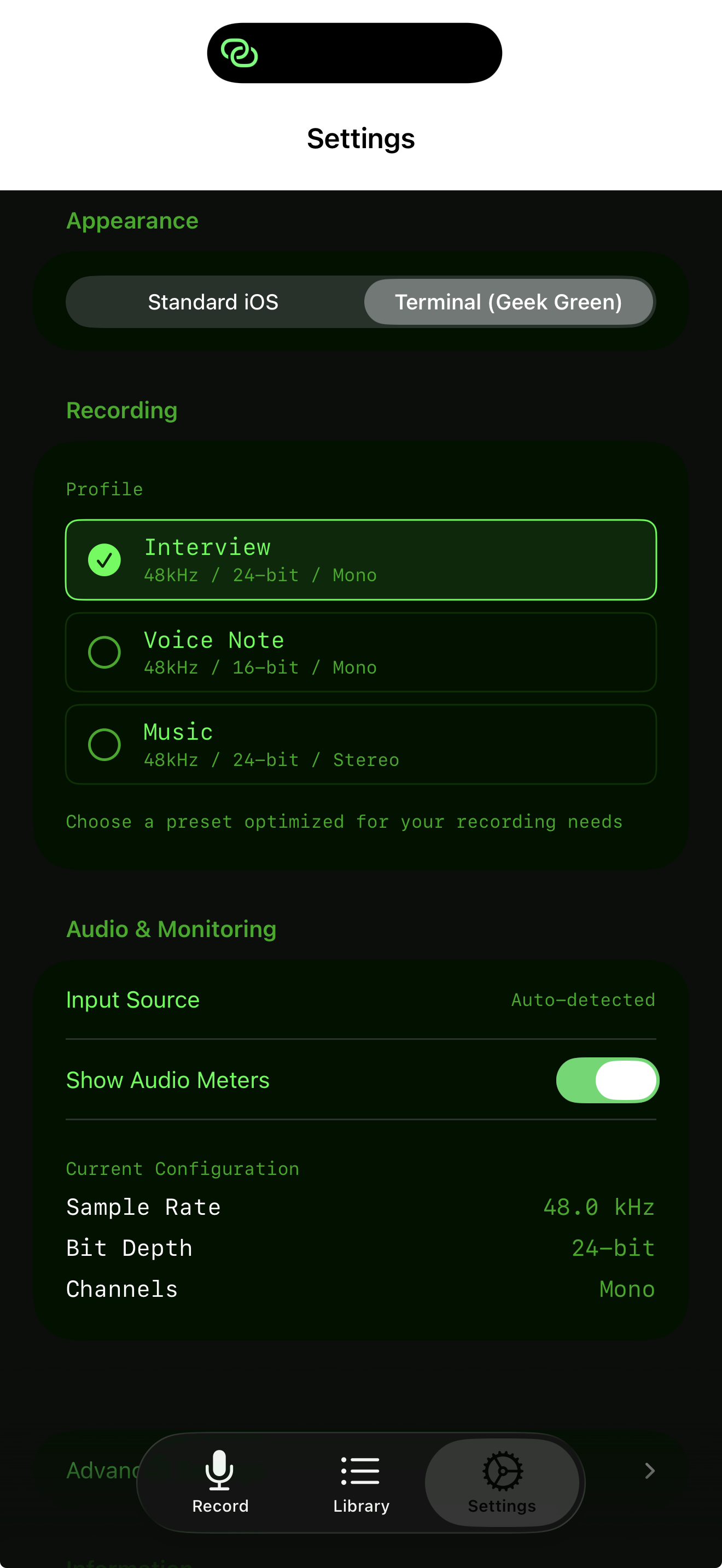
Task: Tap the Sample Rate configuration row
Action: click(x=360, y=1208)
